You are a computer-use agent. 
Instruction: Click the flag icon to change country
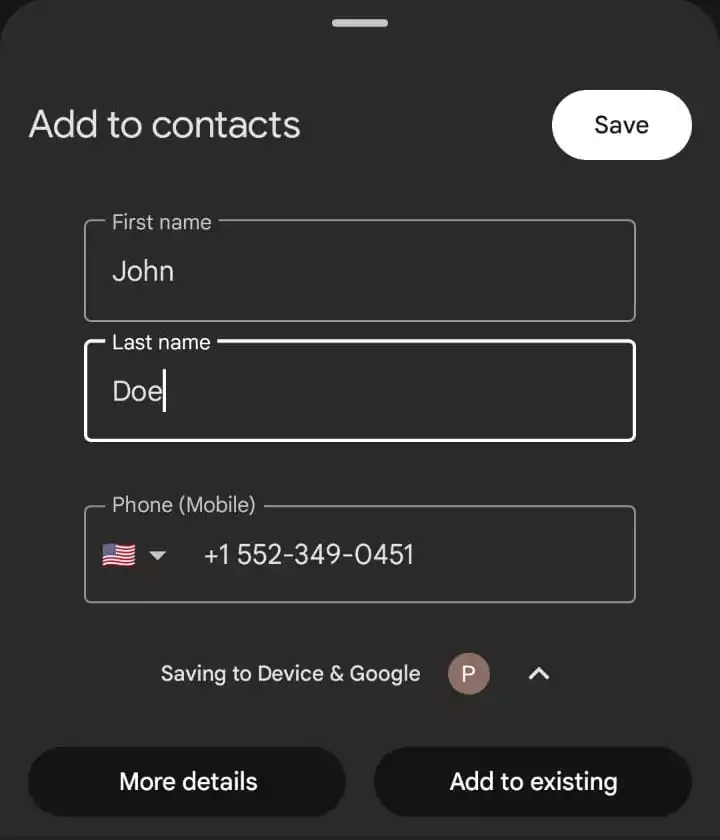pos(118,554)
